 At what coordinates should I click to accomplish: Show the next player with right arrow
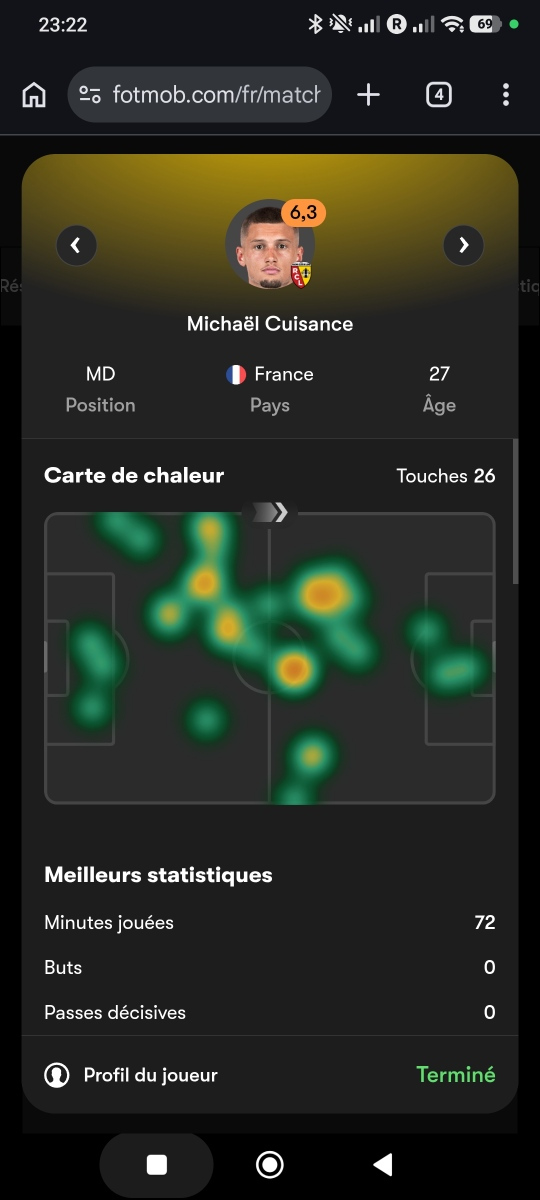click(463, 245)
